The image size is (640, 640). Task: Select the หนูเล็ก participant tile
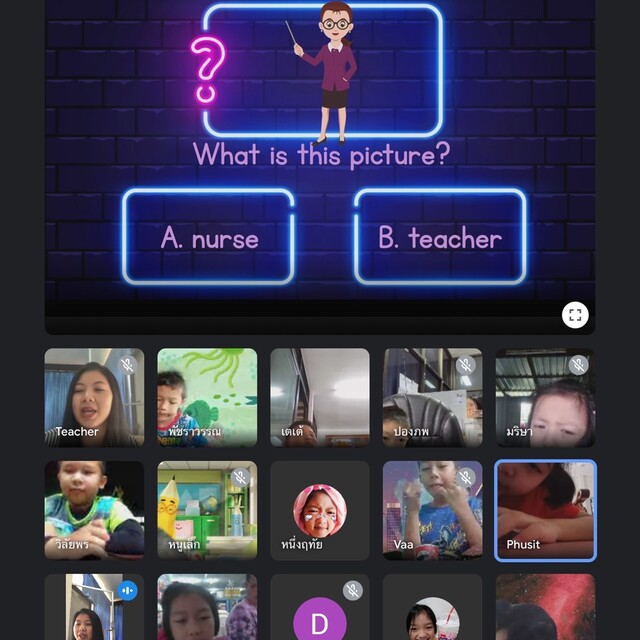coord(207,510)
